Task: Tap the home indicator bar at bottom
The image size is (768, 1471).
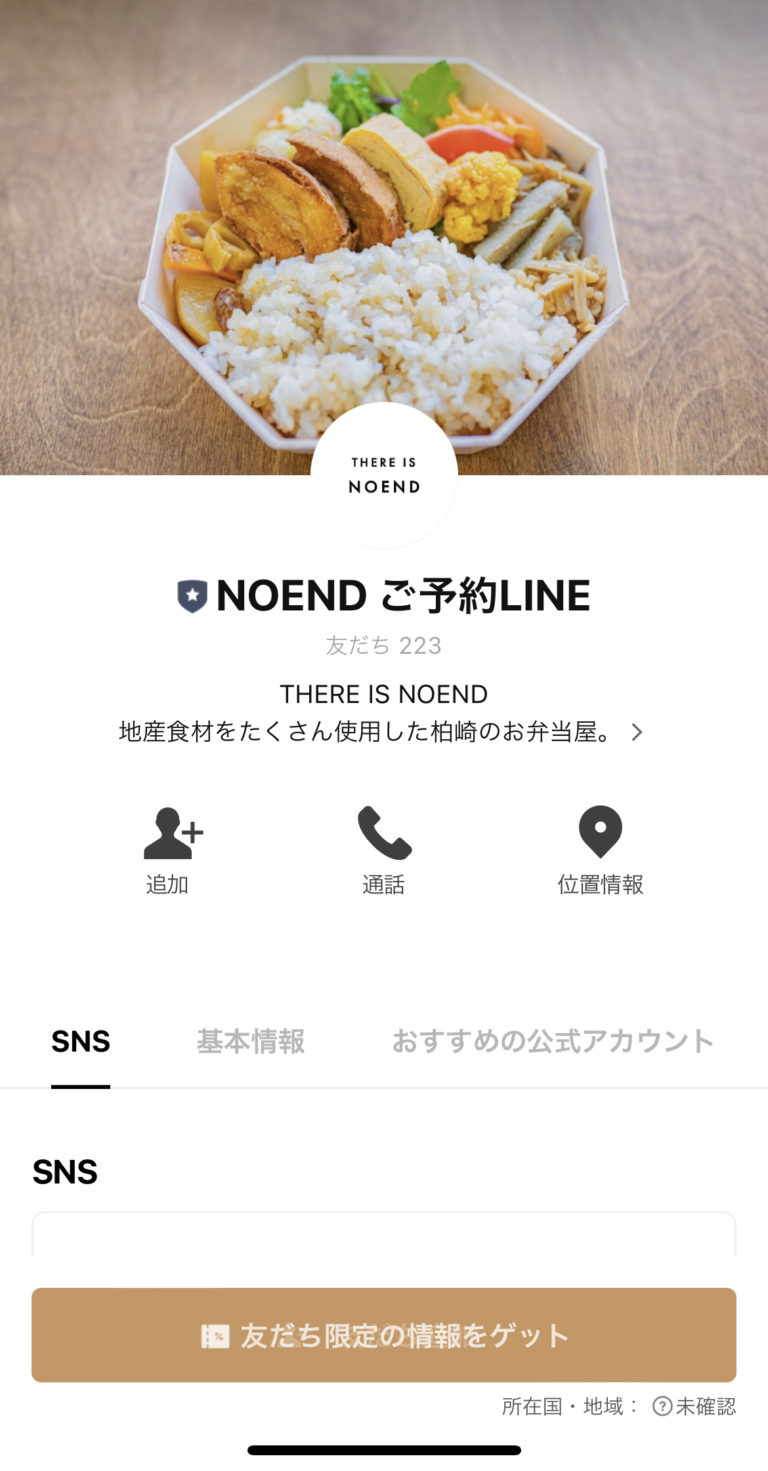Action: pos(384,1448)
